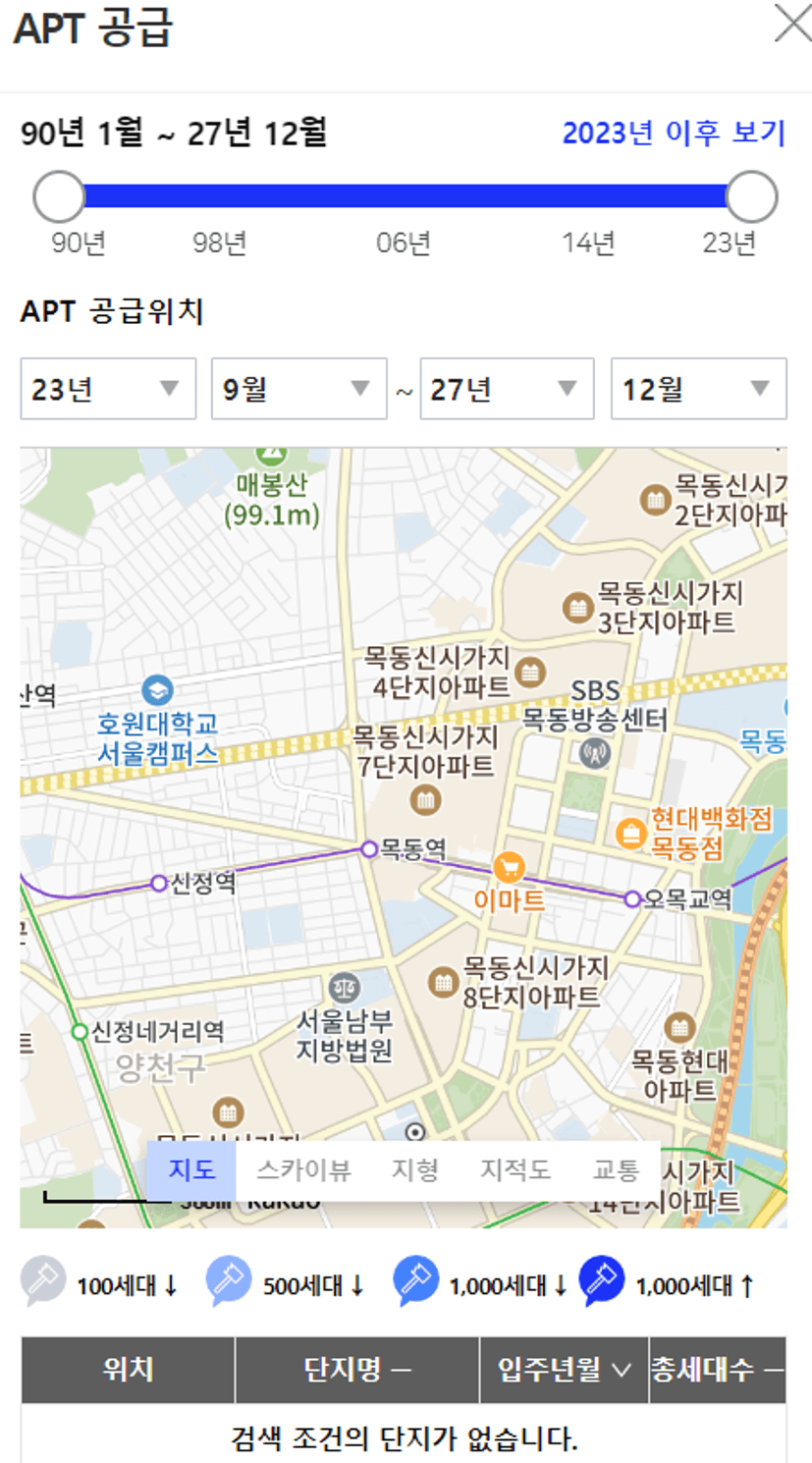Switch the map to 스카이뷰
Image resolution: width=812 pixels, height=1463 pixels.
coord(303,1170)
